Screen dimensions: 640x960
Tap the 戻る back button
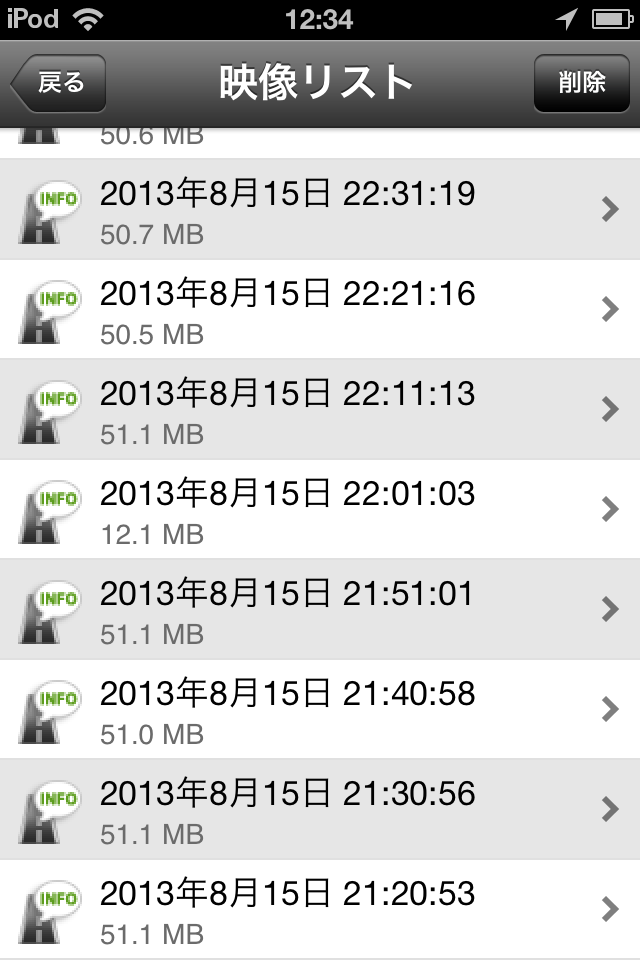point(58,83)
